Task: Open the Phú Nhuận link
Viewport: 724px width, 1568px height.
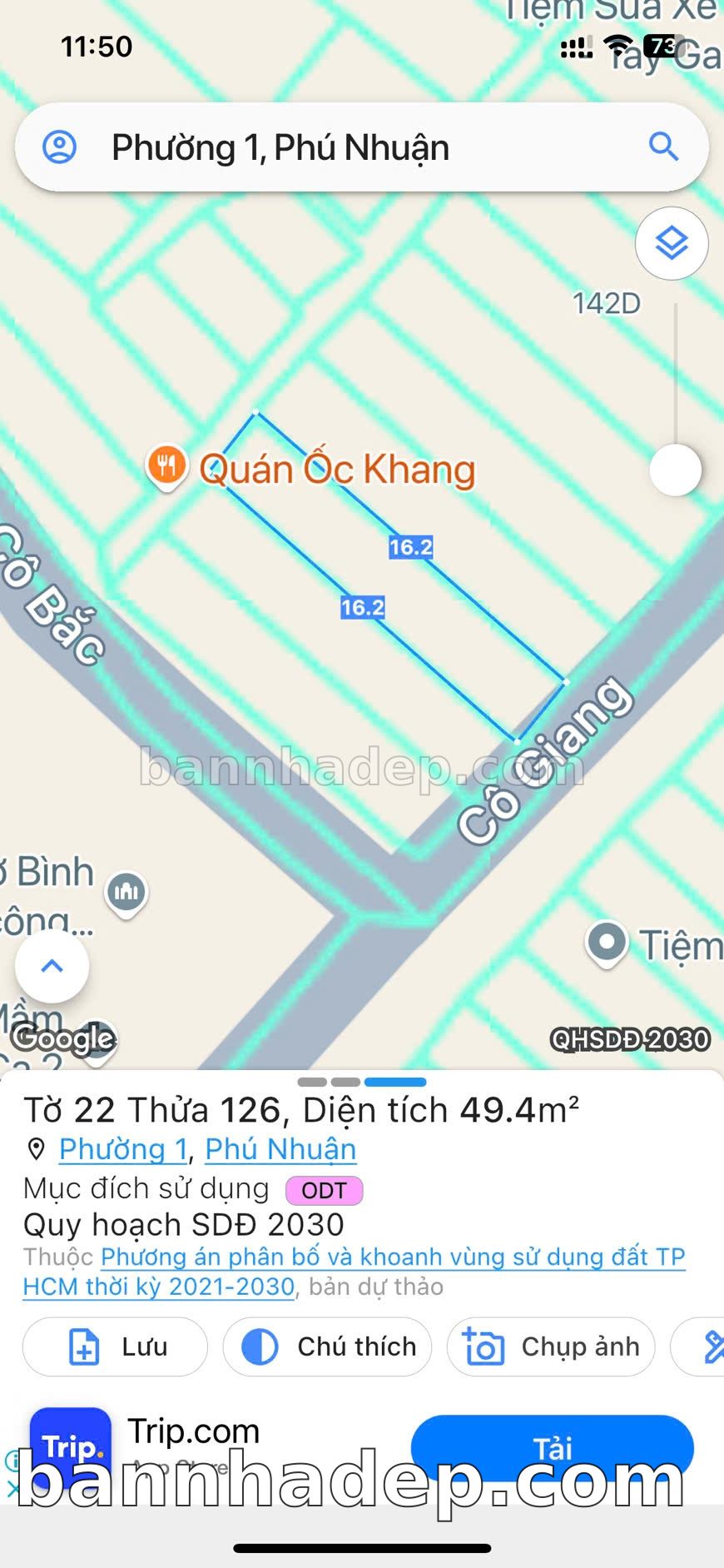Action: (x=280, y=1149)
